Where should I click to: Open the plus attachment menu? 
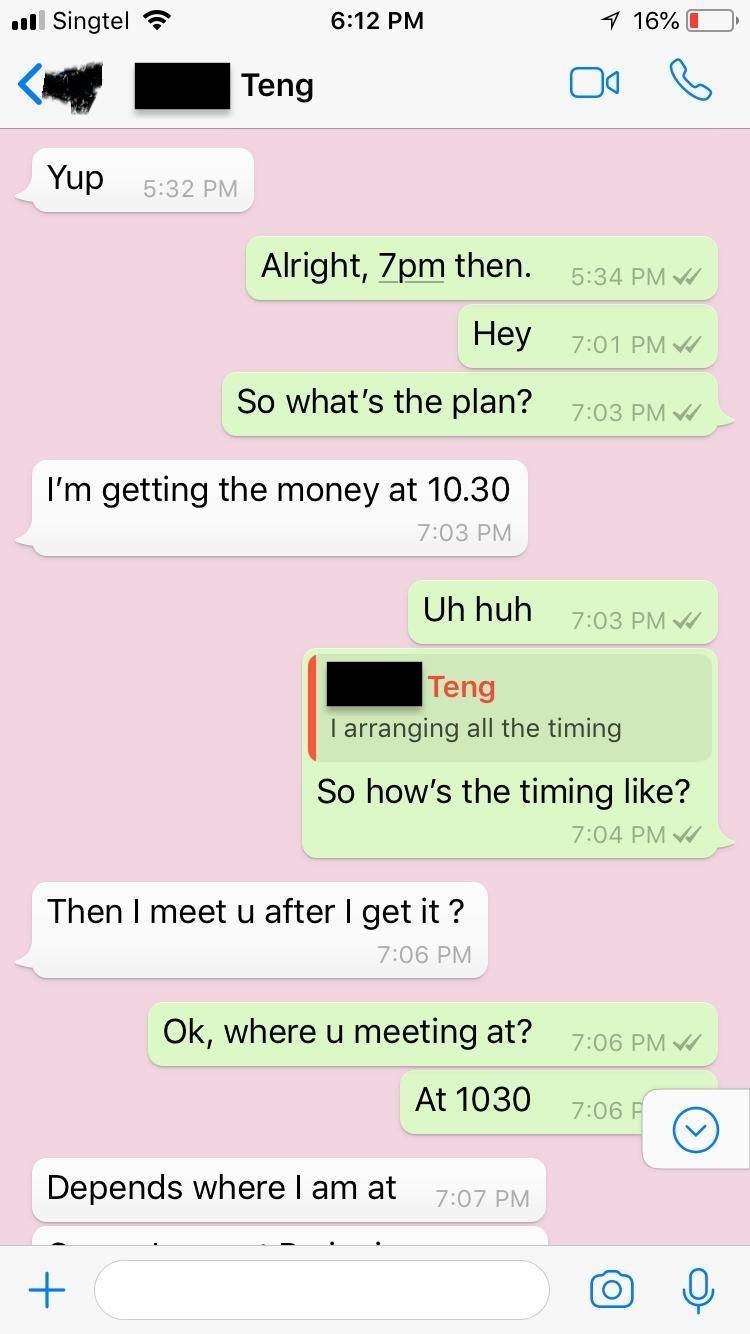46,1290
